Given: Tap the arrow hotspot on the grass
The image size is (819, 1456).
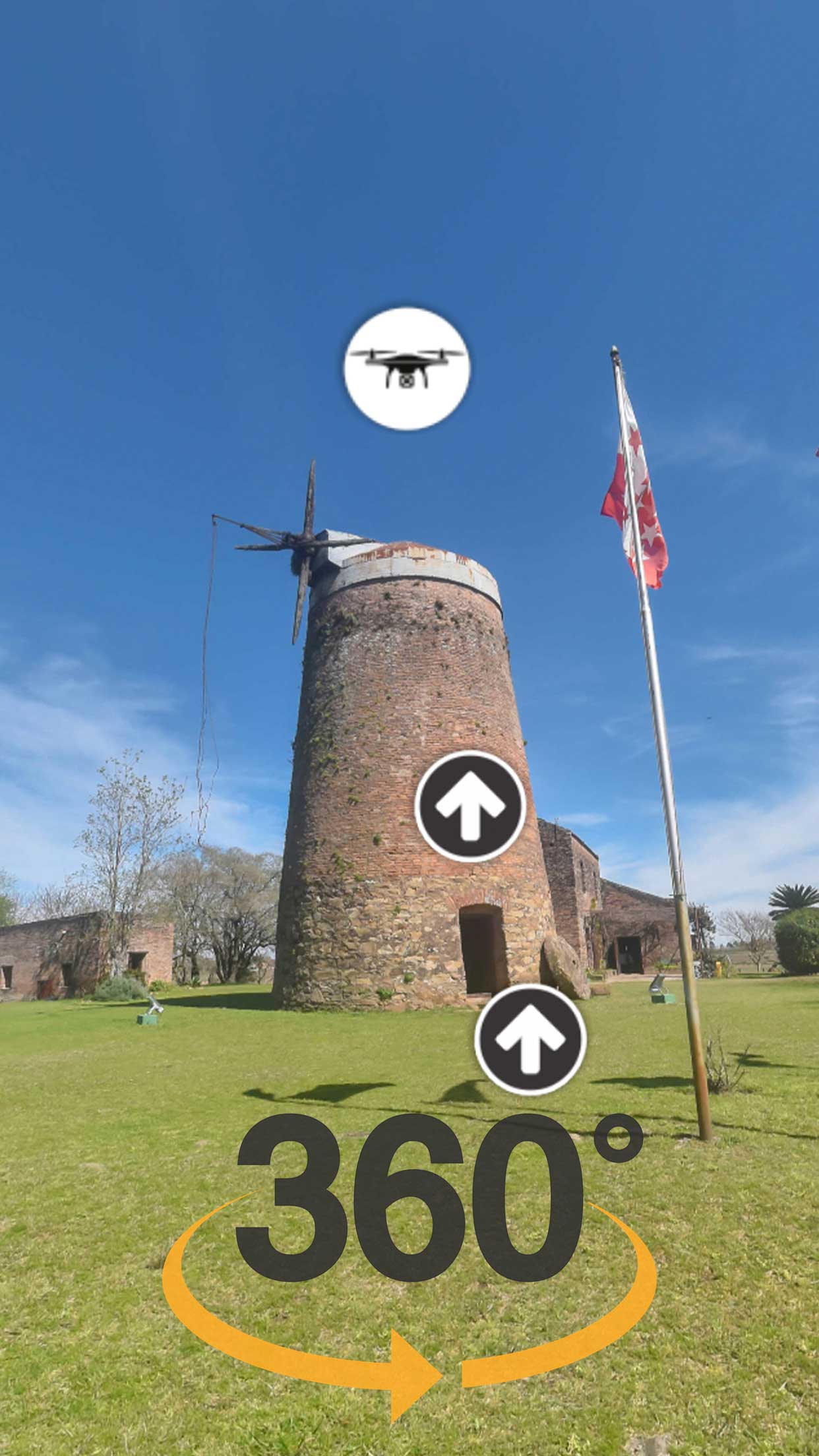Looking at the screenshot, I should pyautogui.click(x=530, y=1039).
